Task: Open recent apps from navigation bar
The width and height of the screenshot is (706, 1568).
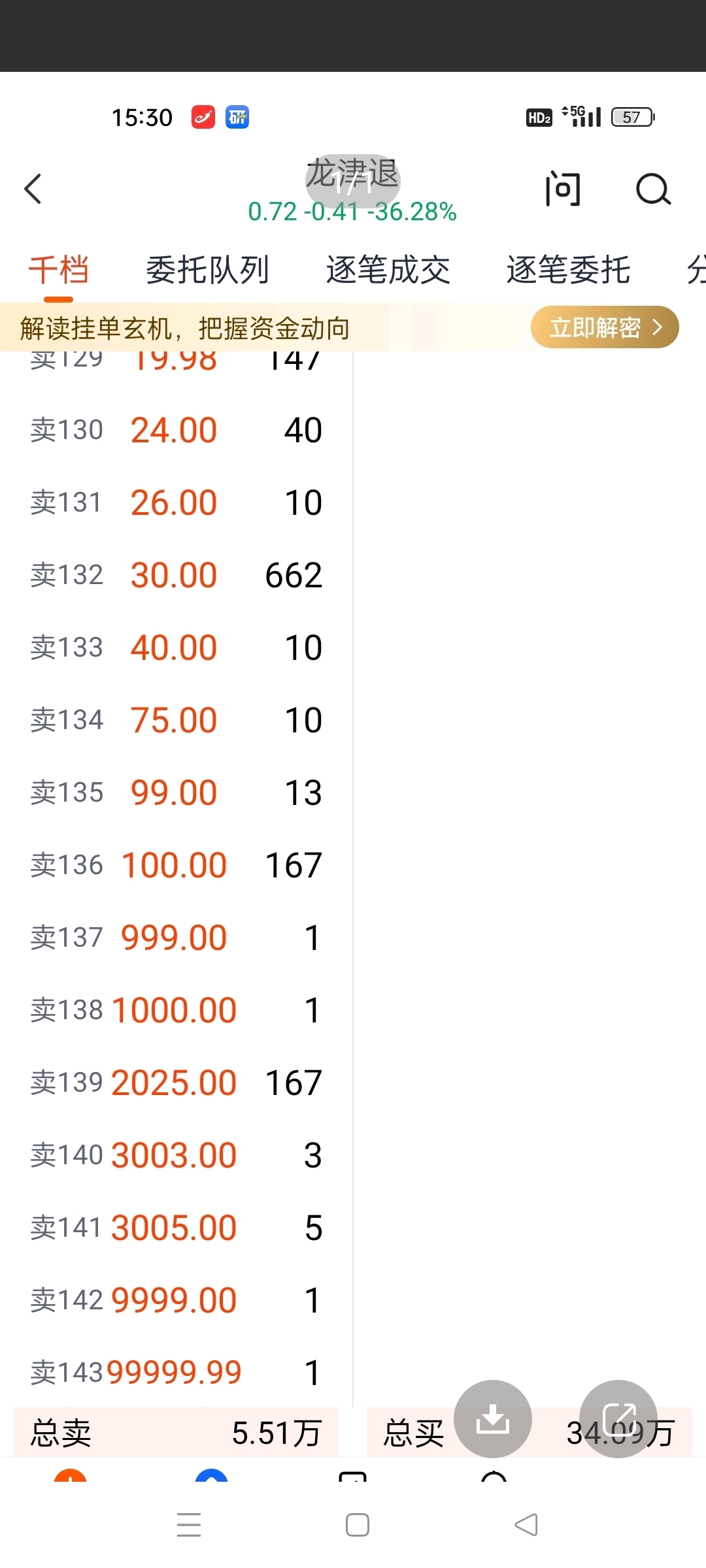Action: click(x=189, y=1525)
